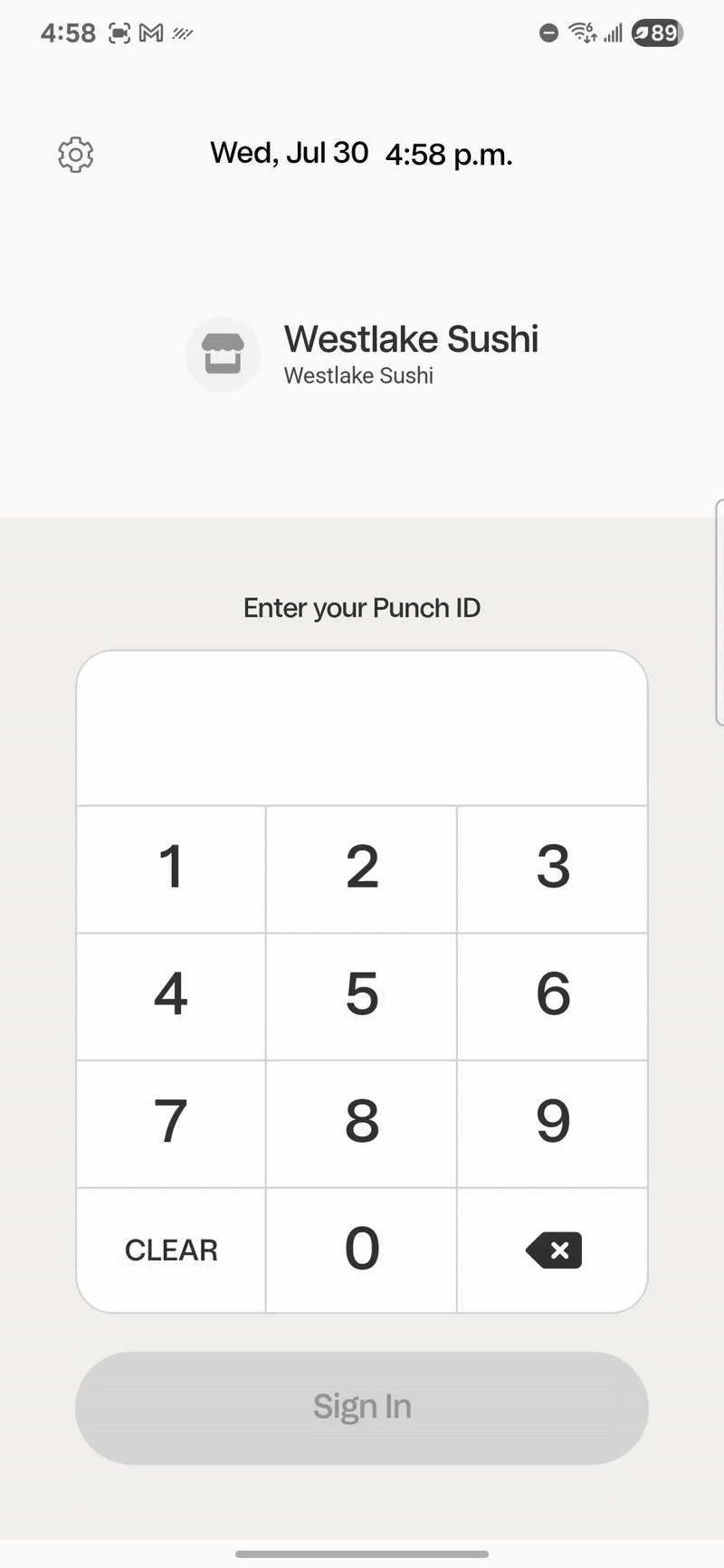Tap the battery level indicator

(657, 33)
